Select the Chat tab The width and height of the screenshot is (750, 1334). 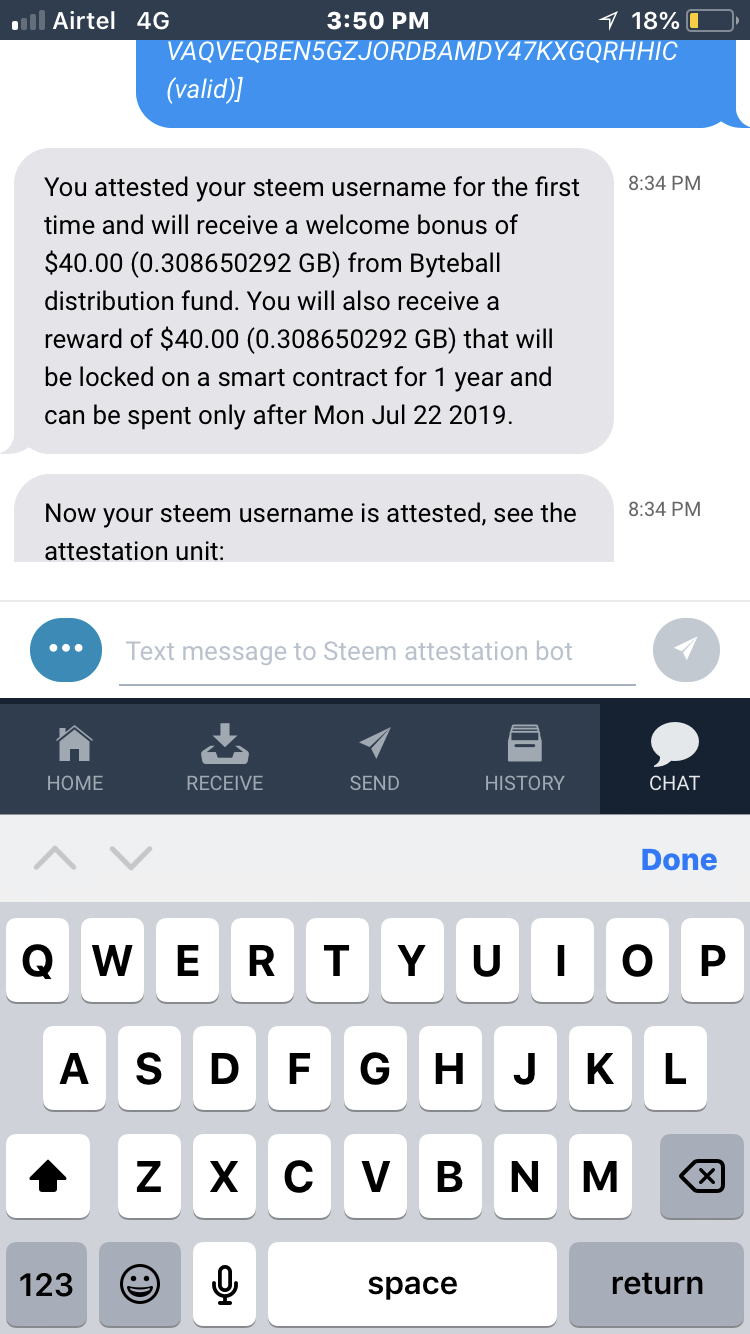(674, 759)
